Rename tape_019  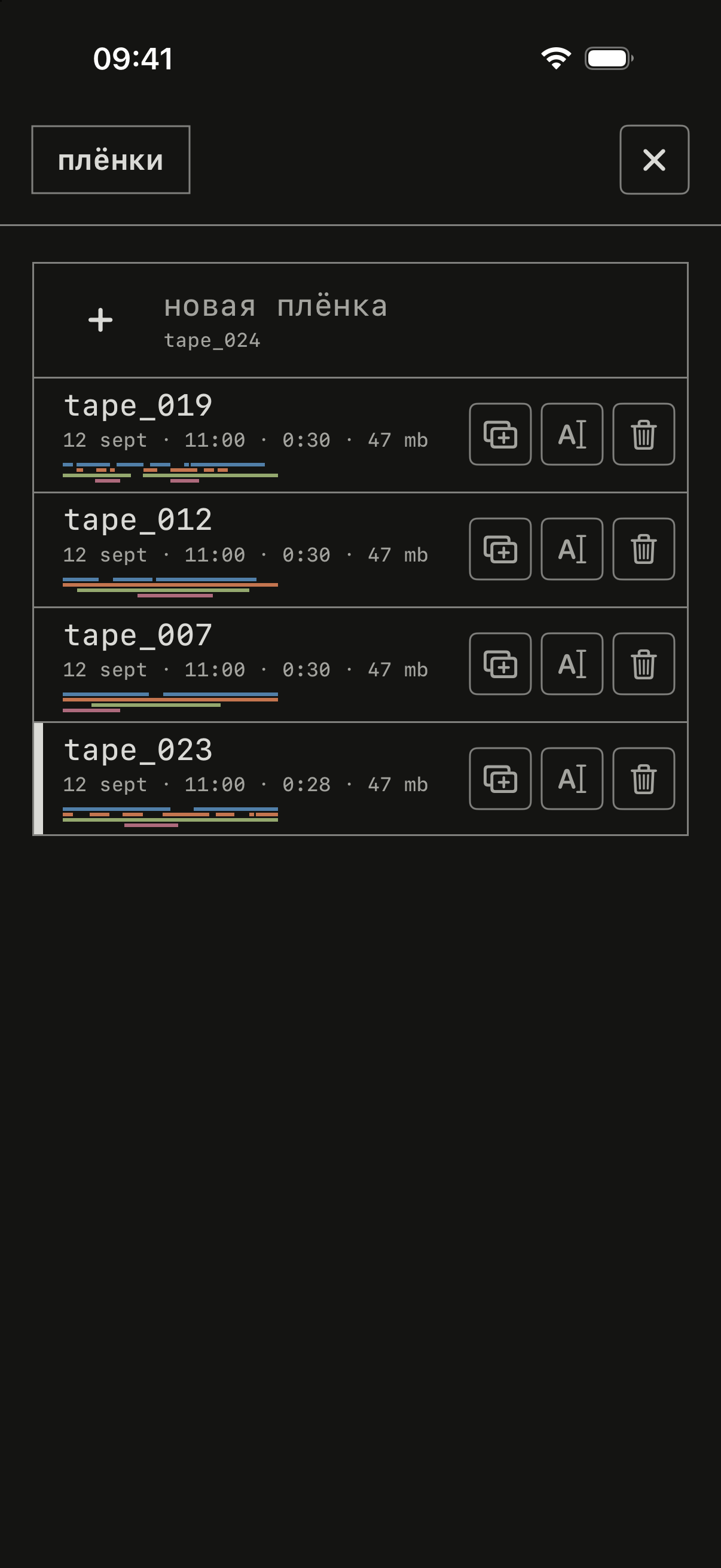point(572,434)
